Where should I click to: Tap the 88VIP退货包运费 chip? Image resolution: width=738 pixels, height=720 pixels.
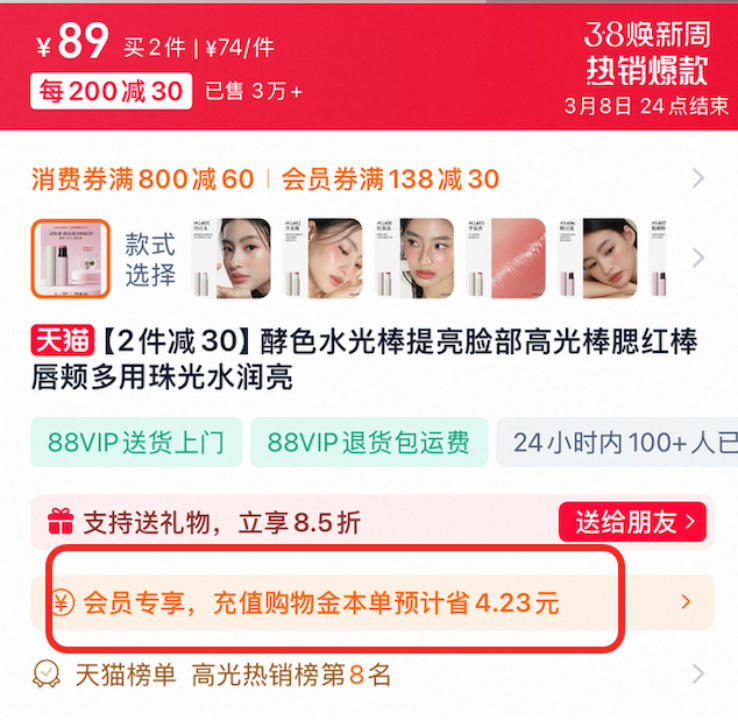point(369,442)
